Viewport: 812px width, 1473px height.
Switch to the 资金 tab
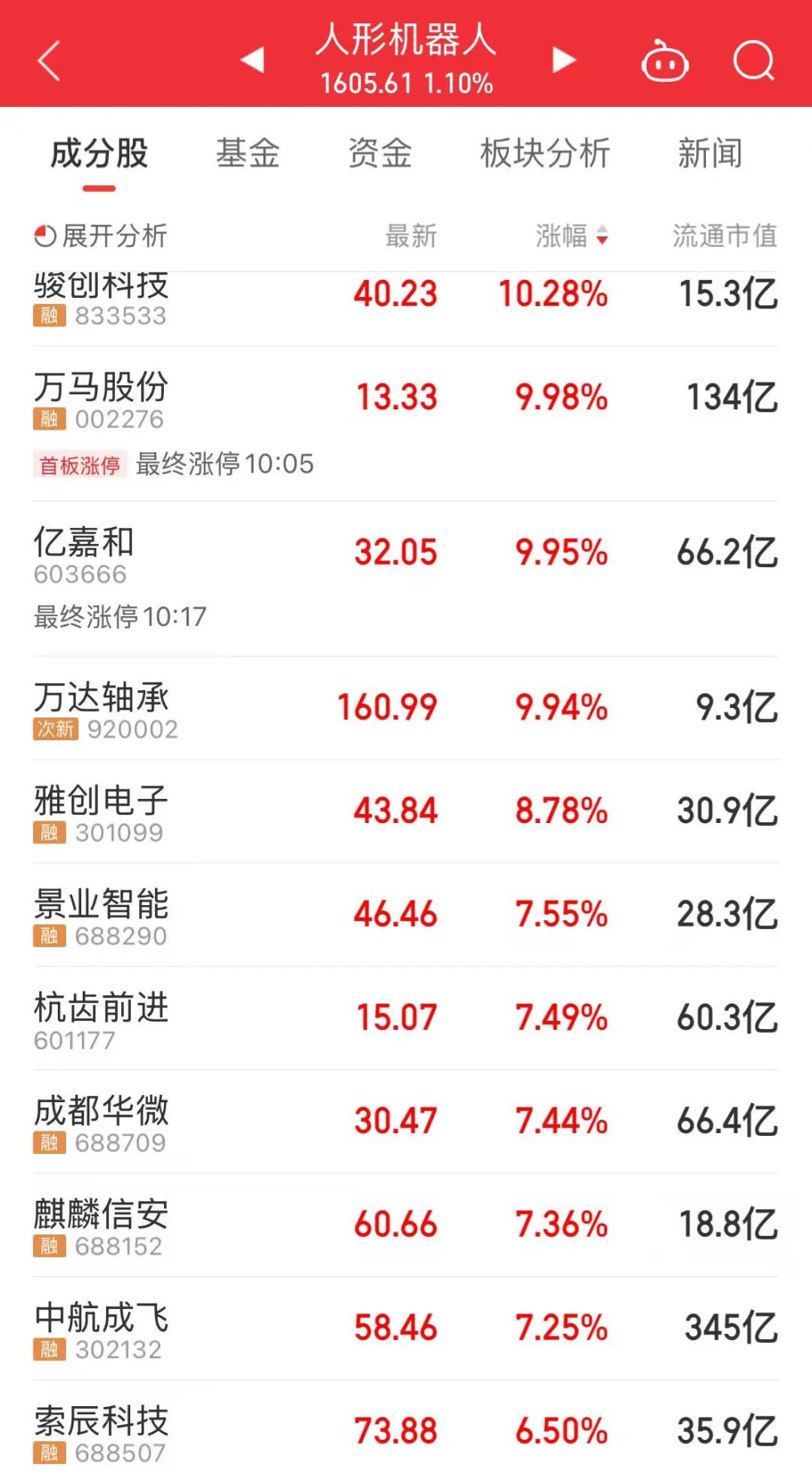click(x=380, y=153)
